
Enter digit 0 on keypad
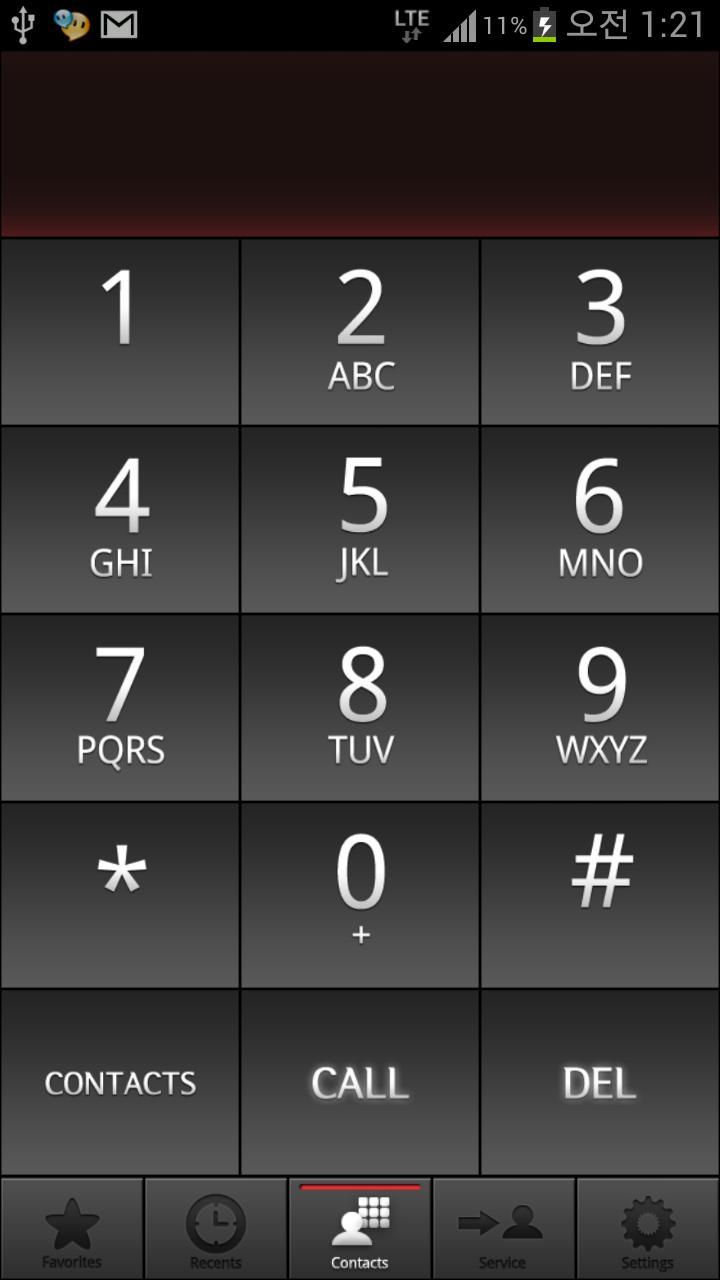point(360,895)
